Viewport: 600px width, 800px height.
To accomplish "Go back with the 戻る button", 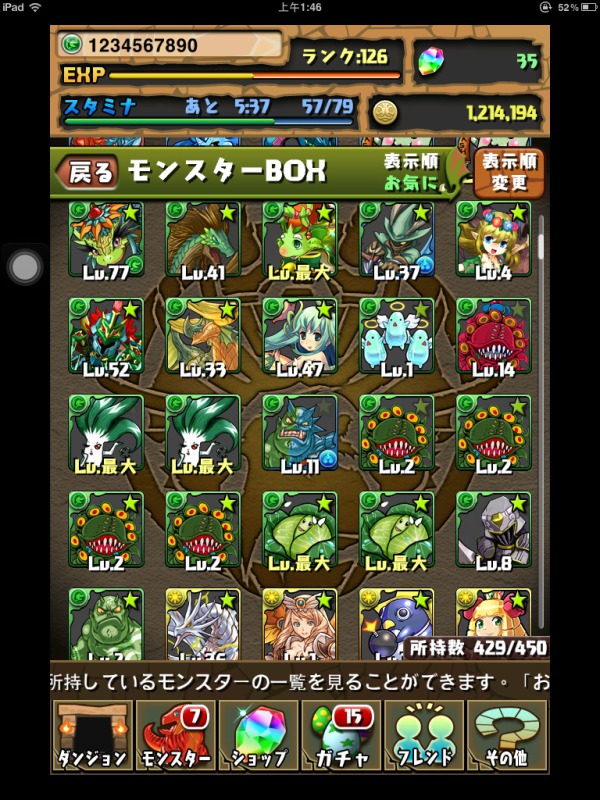I will 90,172.
